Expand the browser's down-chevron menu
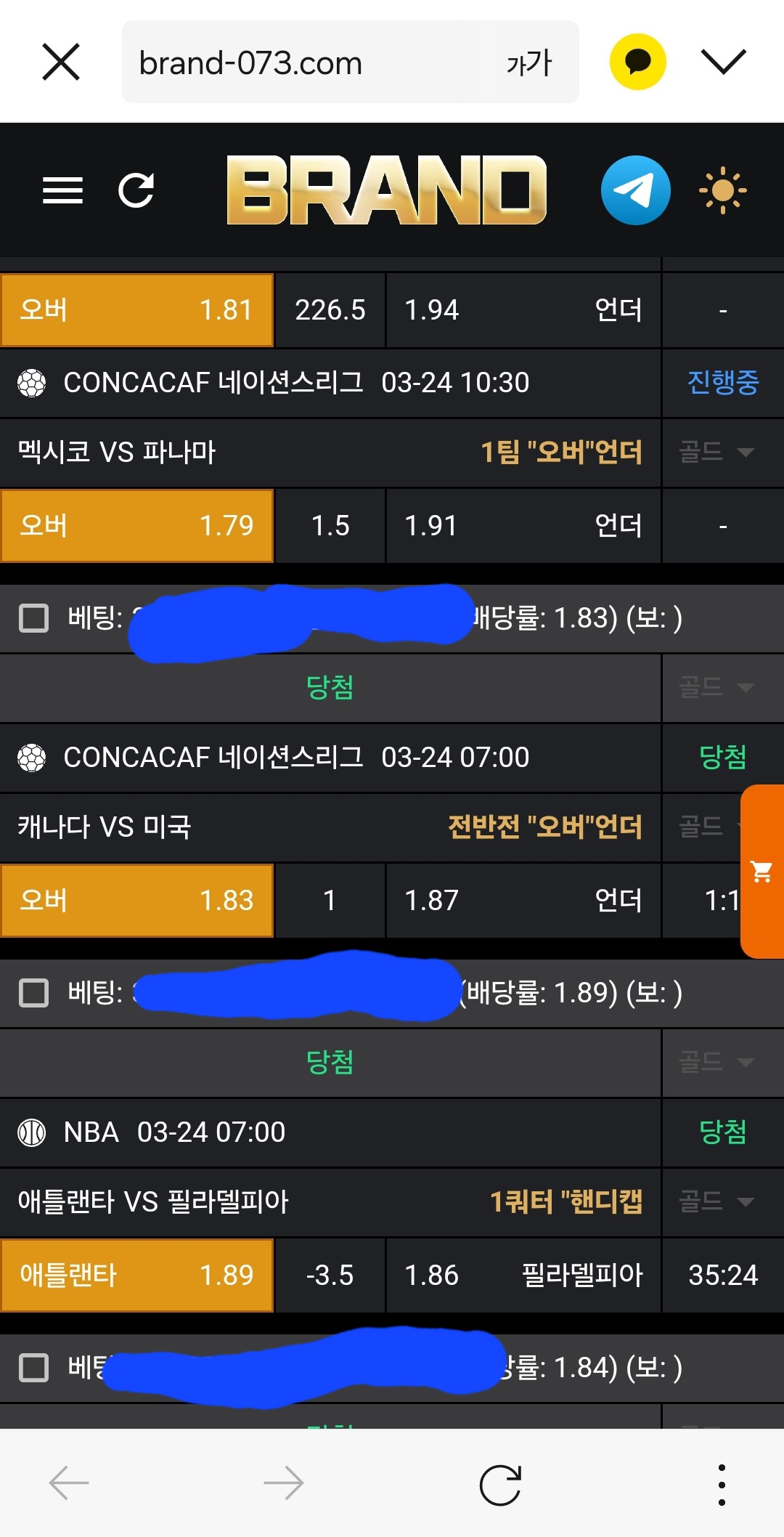The image size is (784, 1537). pos(723,62)
